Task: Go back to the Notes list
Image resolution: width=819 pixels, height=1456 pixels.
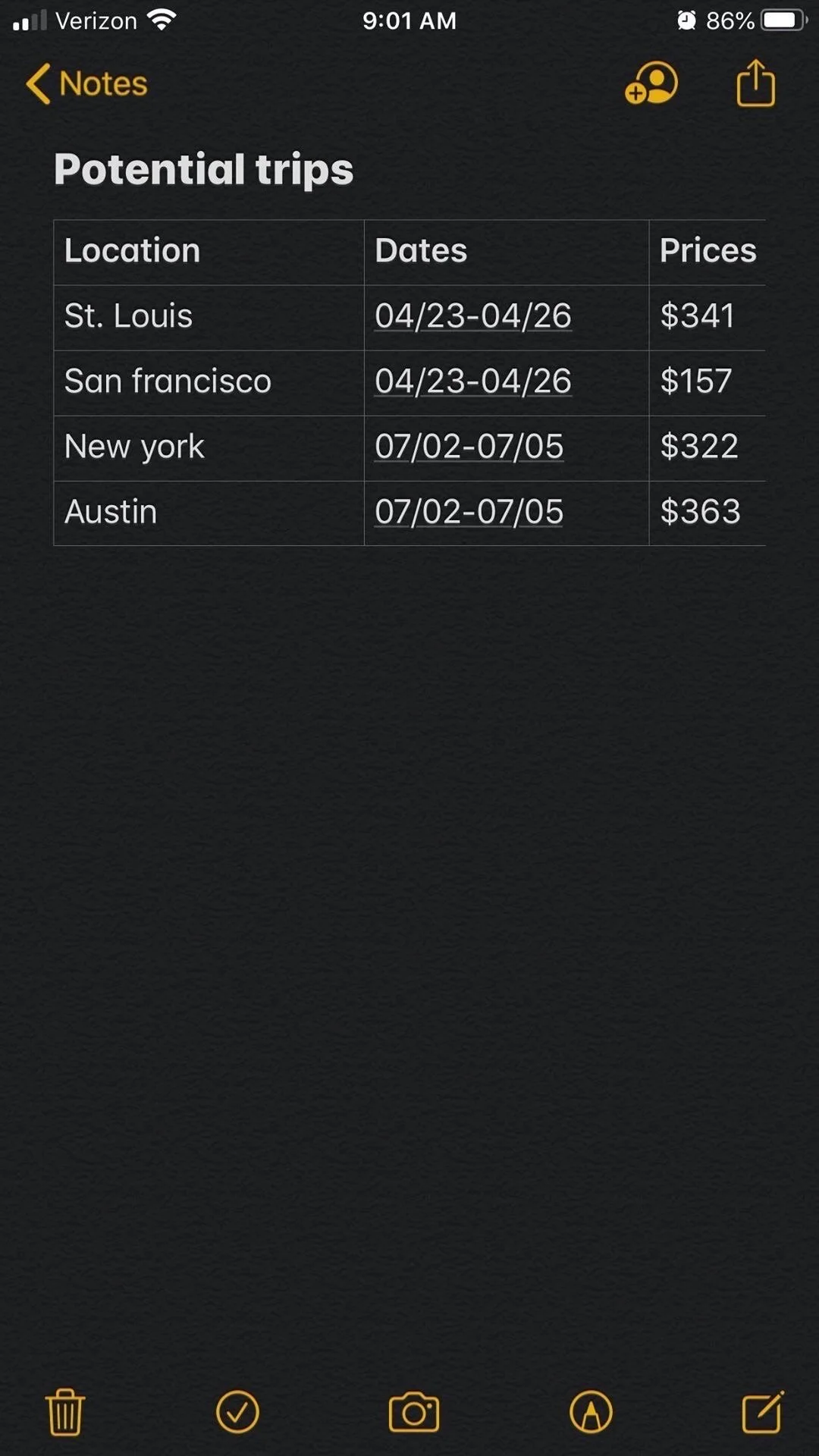Action: tap(86, 83)
